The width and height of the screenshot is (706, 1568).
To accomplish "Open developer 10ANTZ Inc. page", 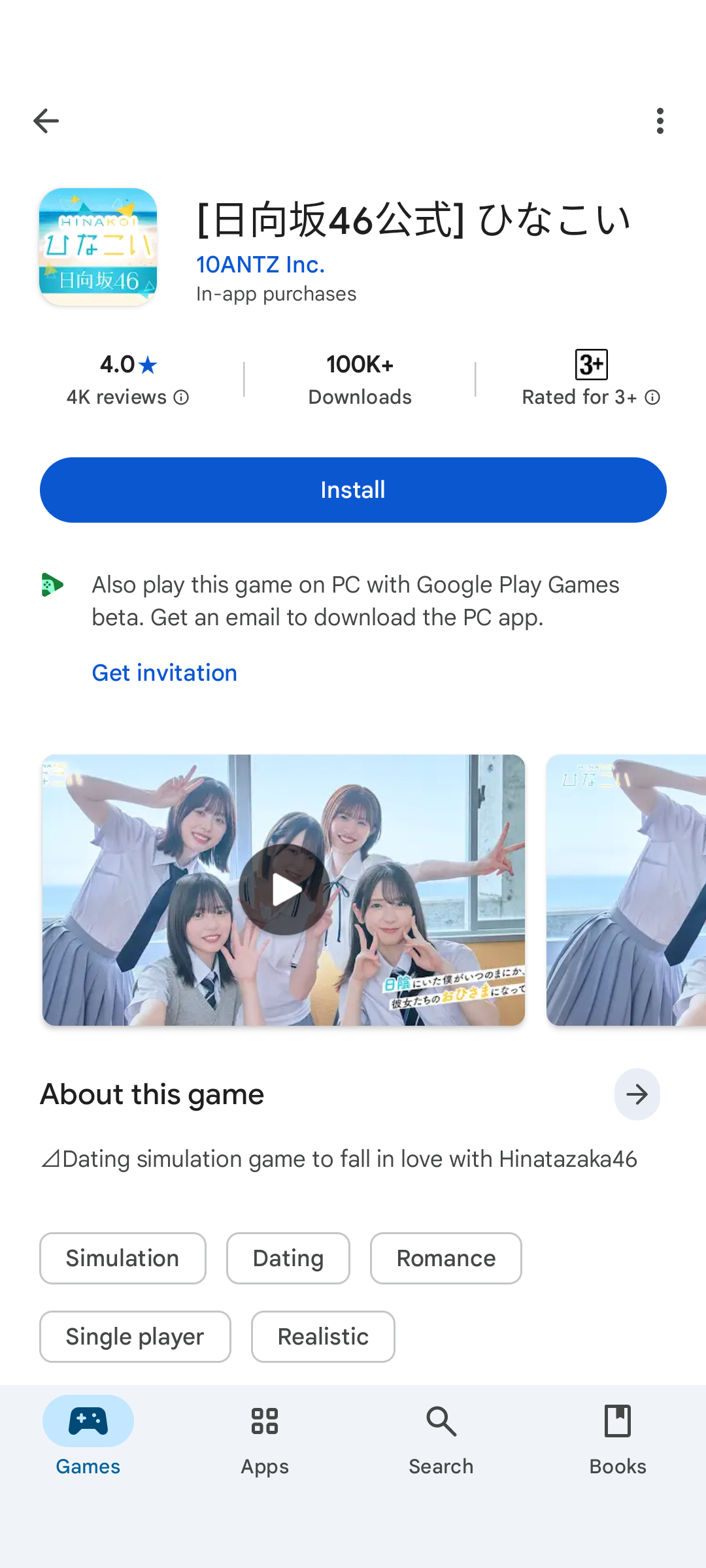I will 260,265.
